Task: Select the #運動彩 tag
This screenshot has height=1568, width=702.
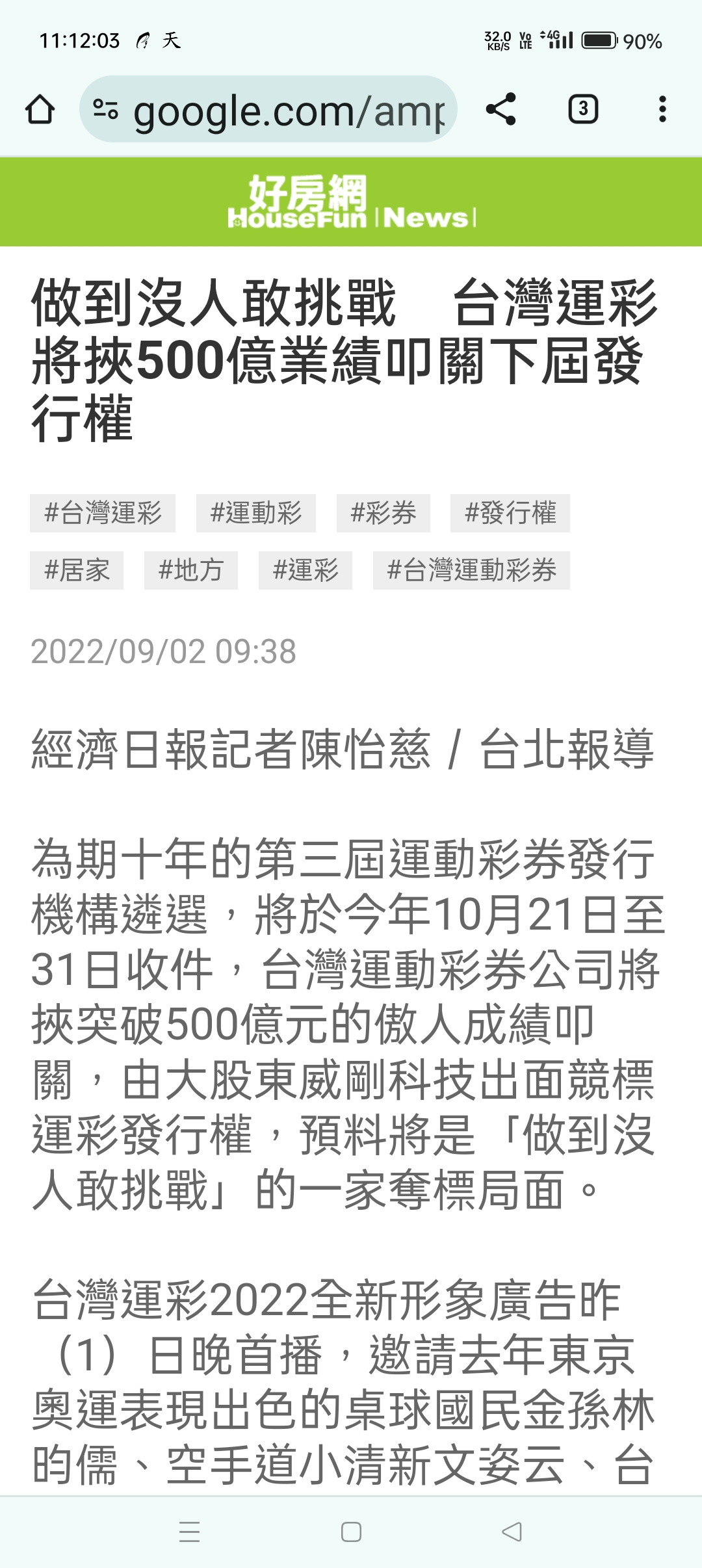Action: [256, 513]
